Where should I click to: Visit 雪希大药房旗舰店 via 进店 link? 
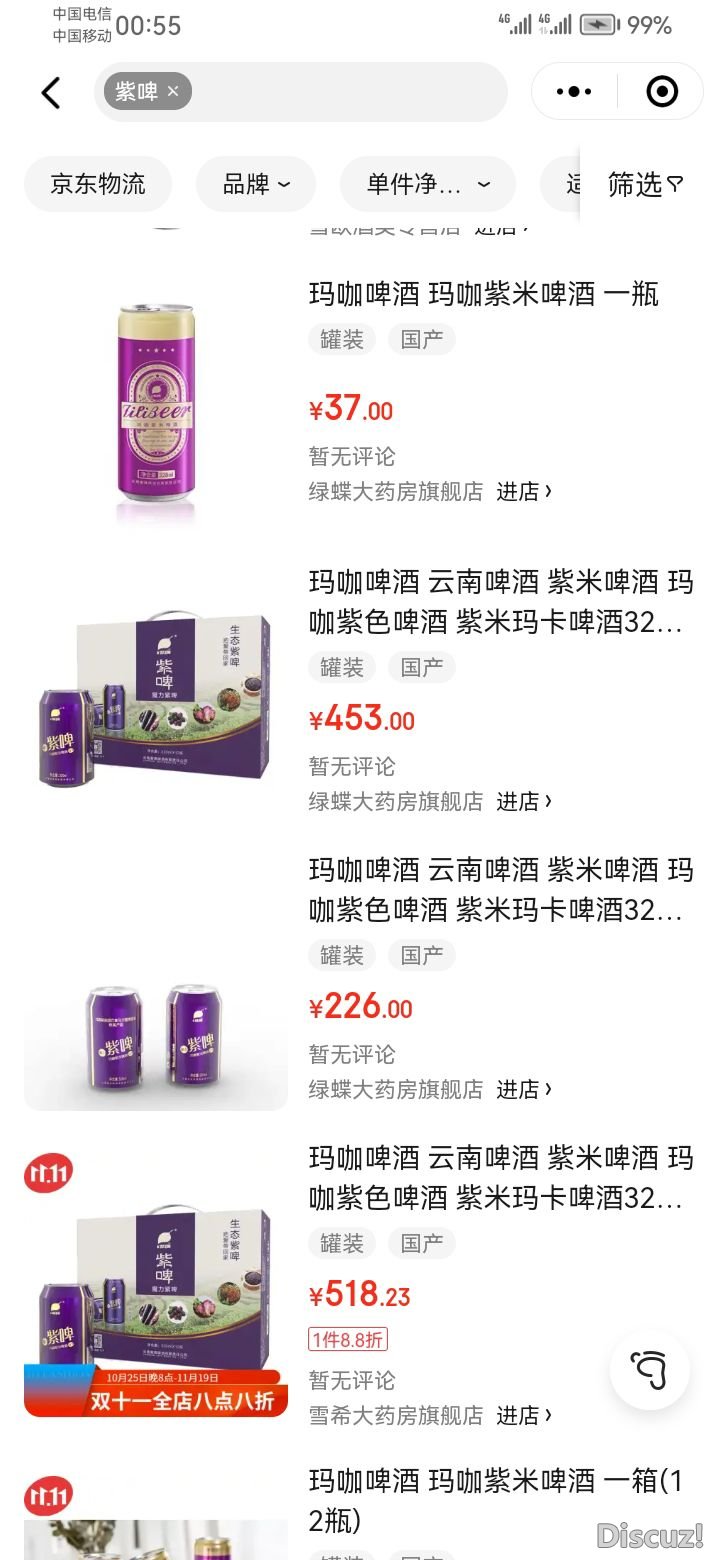[x=524, y=1415]
